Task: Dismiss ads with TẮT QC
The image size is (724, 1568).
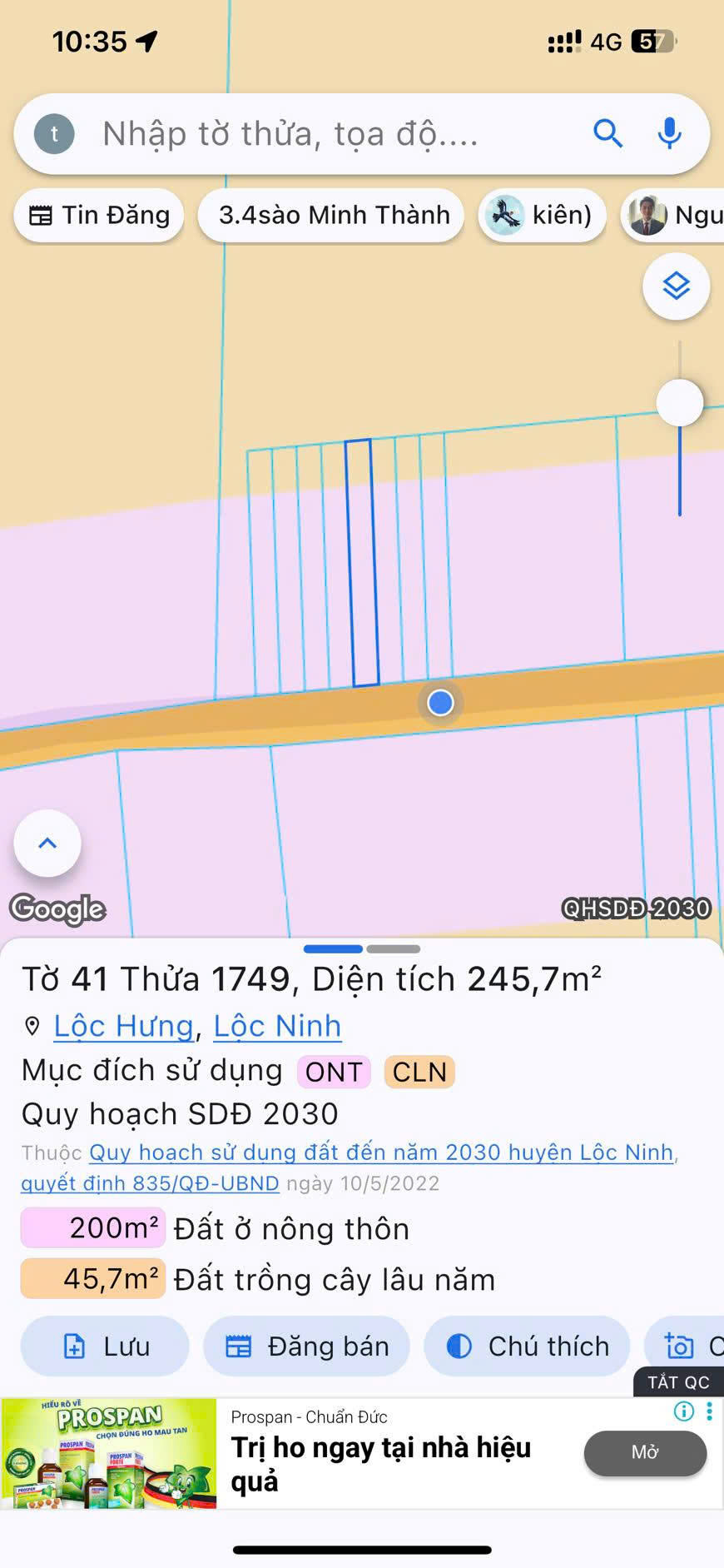Action: point(678,1382)
